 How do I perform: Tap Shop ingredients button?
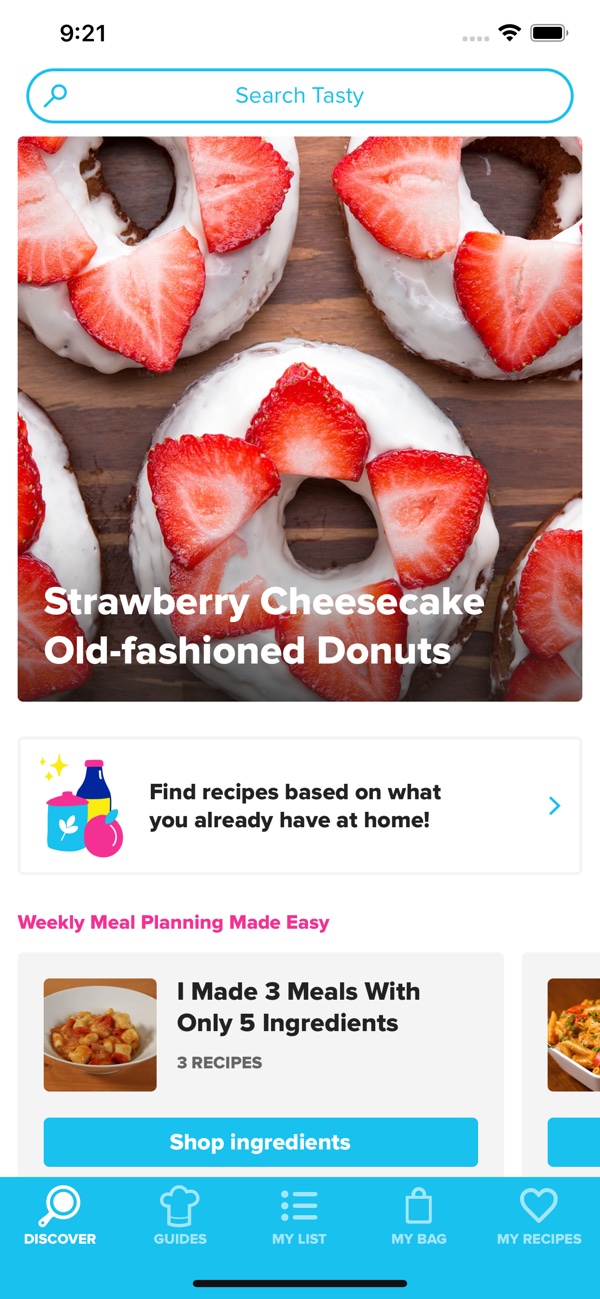click(x=261, y=1142)
